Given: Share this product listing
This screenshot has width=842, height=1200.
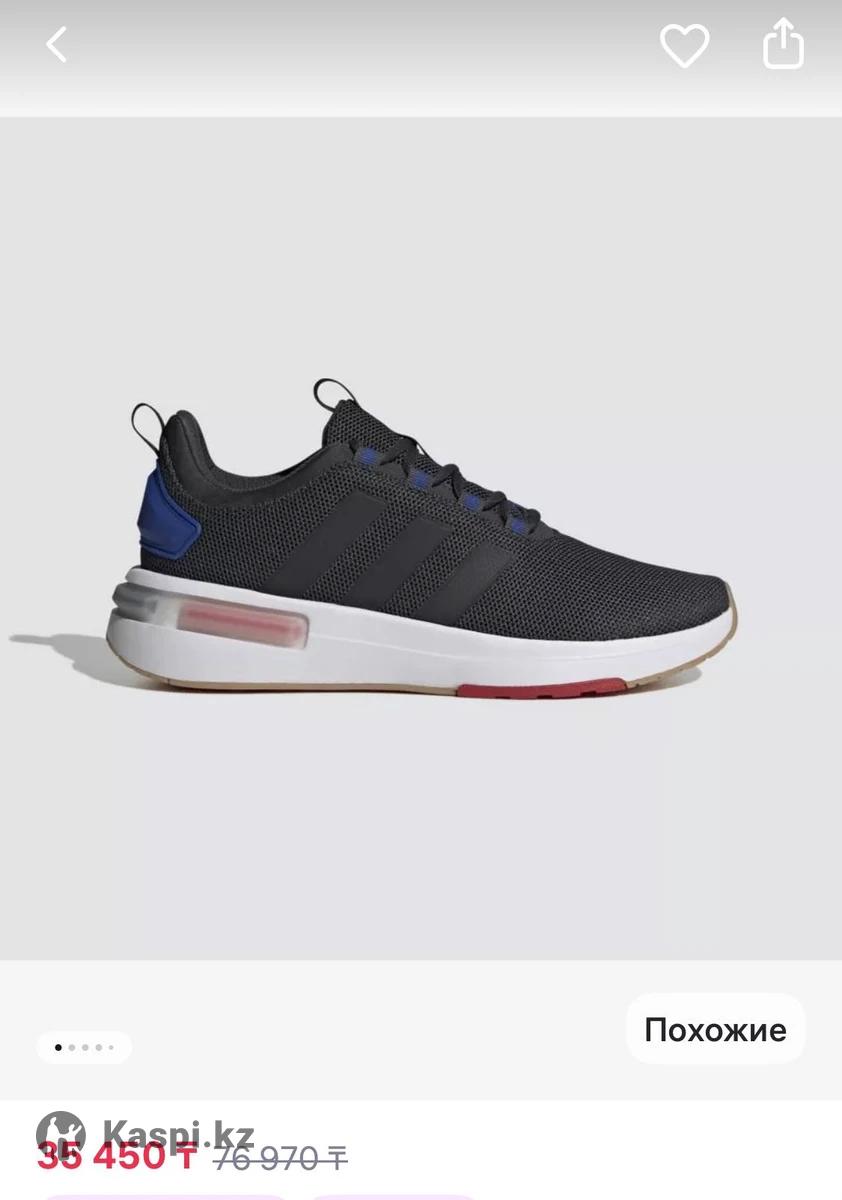Looking at the screenshot, I should click(x=783, y=44).
